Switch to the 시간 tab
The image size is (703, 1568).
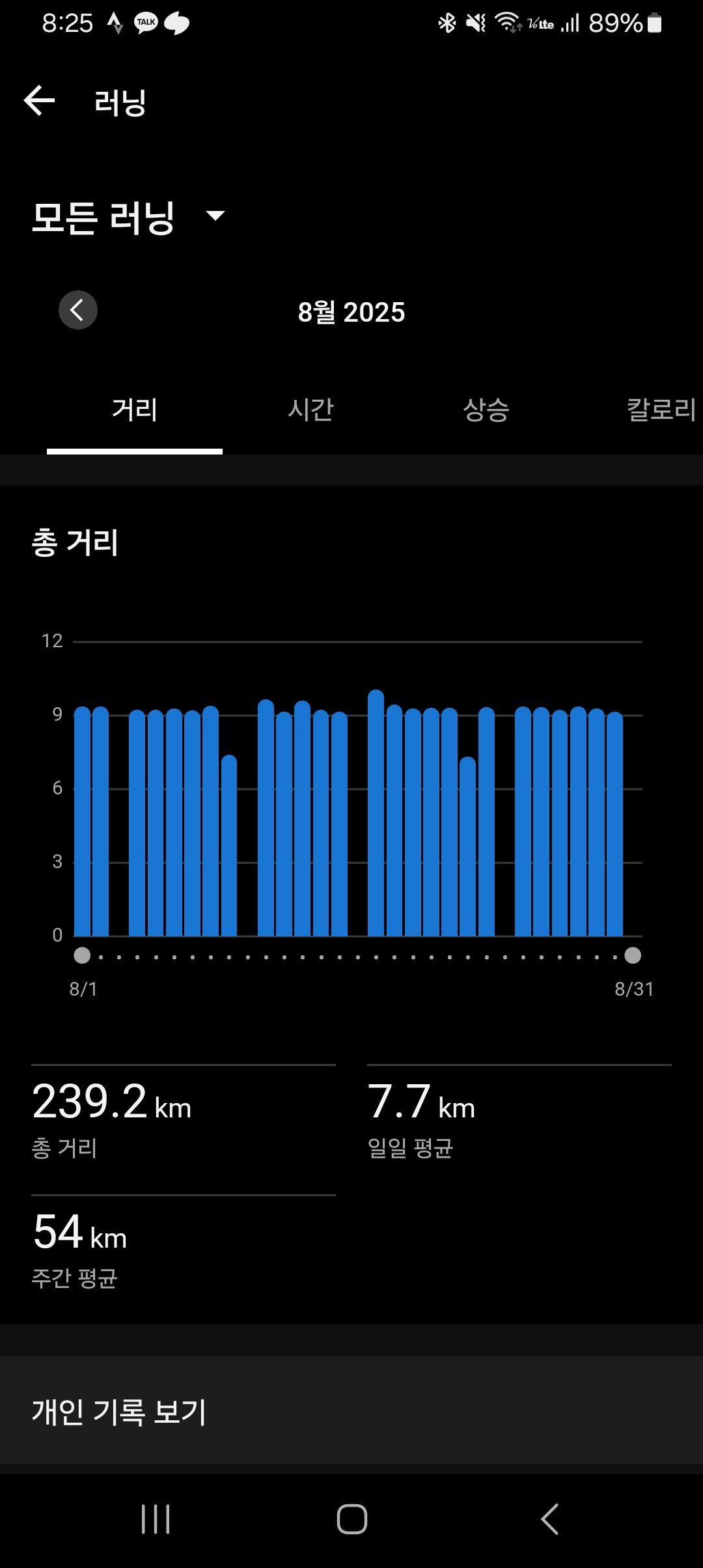click(310, 410)
